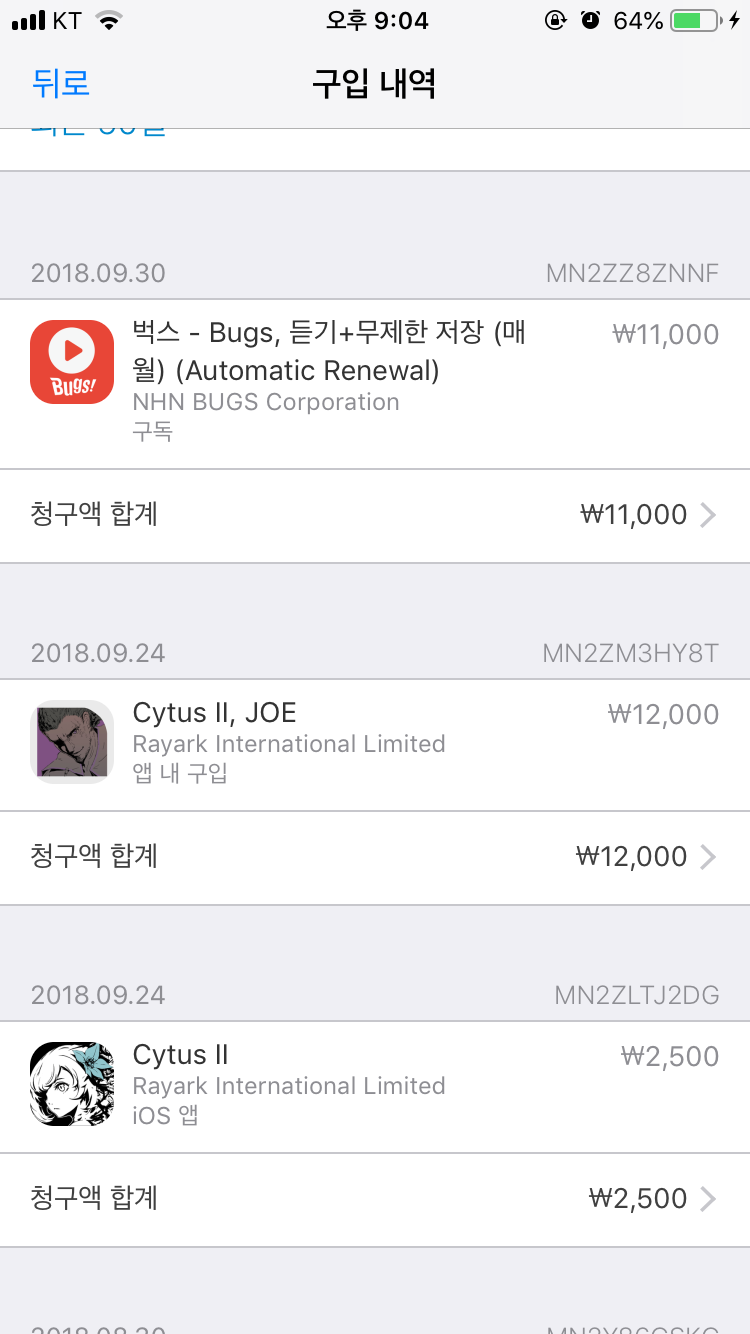Open the ₩2,500 청구액 합계 row
The width and height of the screenshot is (750, 1334).
pyautogui.click(x=375, y=1199)
